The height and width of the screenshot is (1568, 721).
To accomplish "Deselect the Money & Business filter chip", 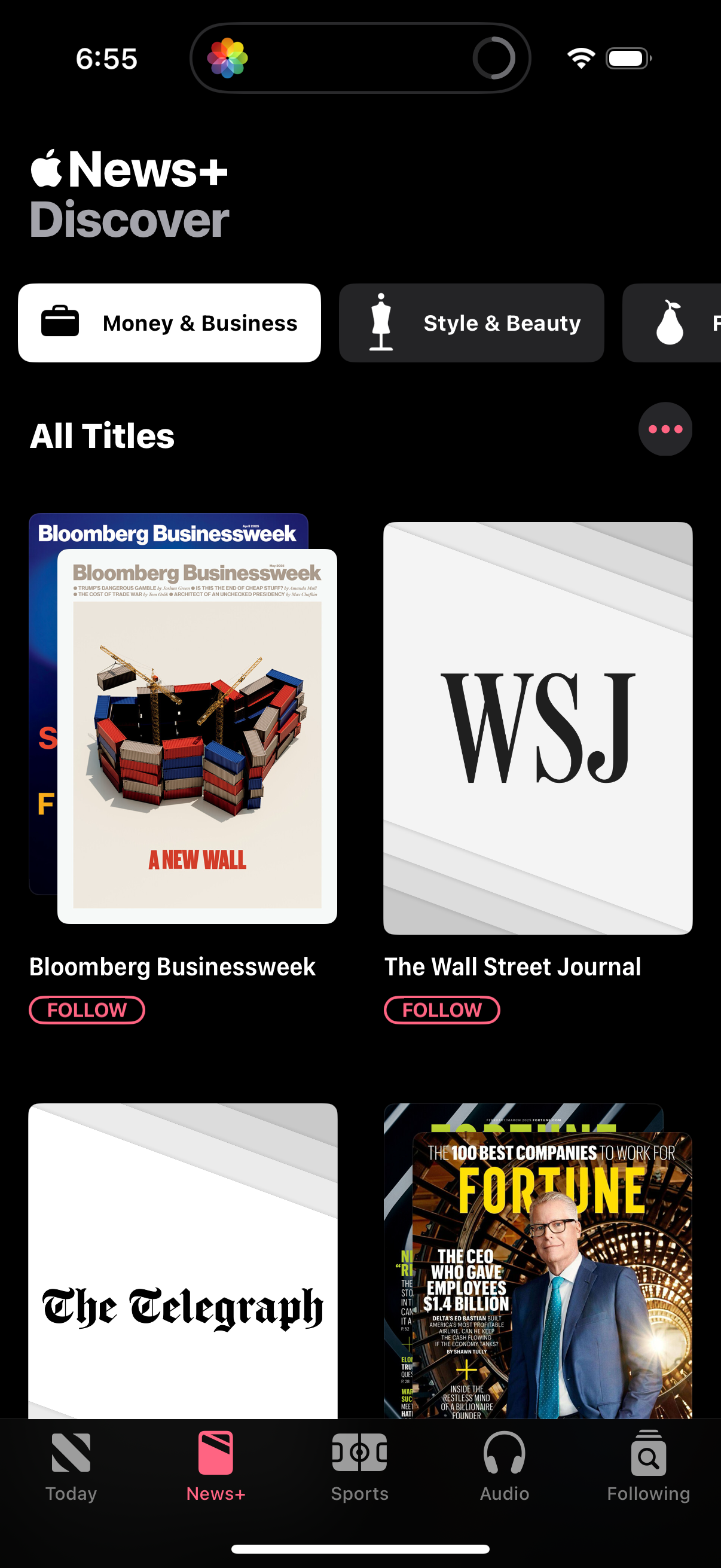I will point(169,322).
